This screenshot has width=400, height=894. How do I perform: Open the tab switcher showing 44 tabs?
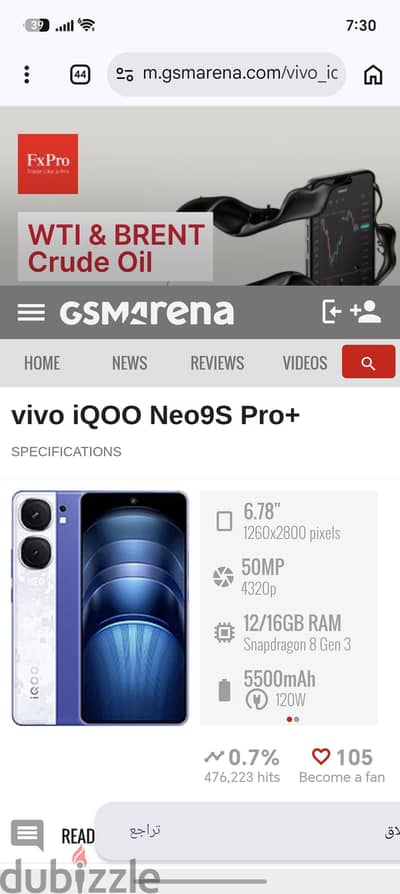tap(80, 74)
